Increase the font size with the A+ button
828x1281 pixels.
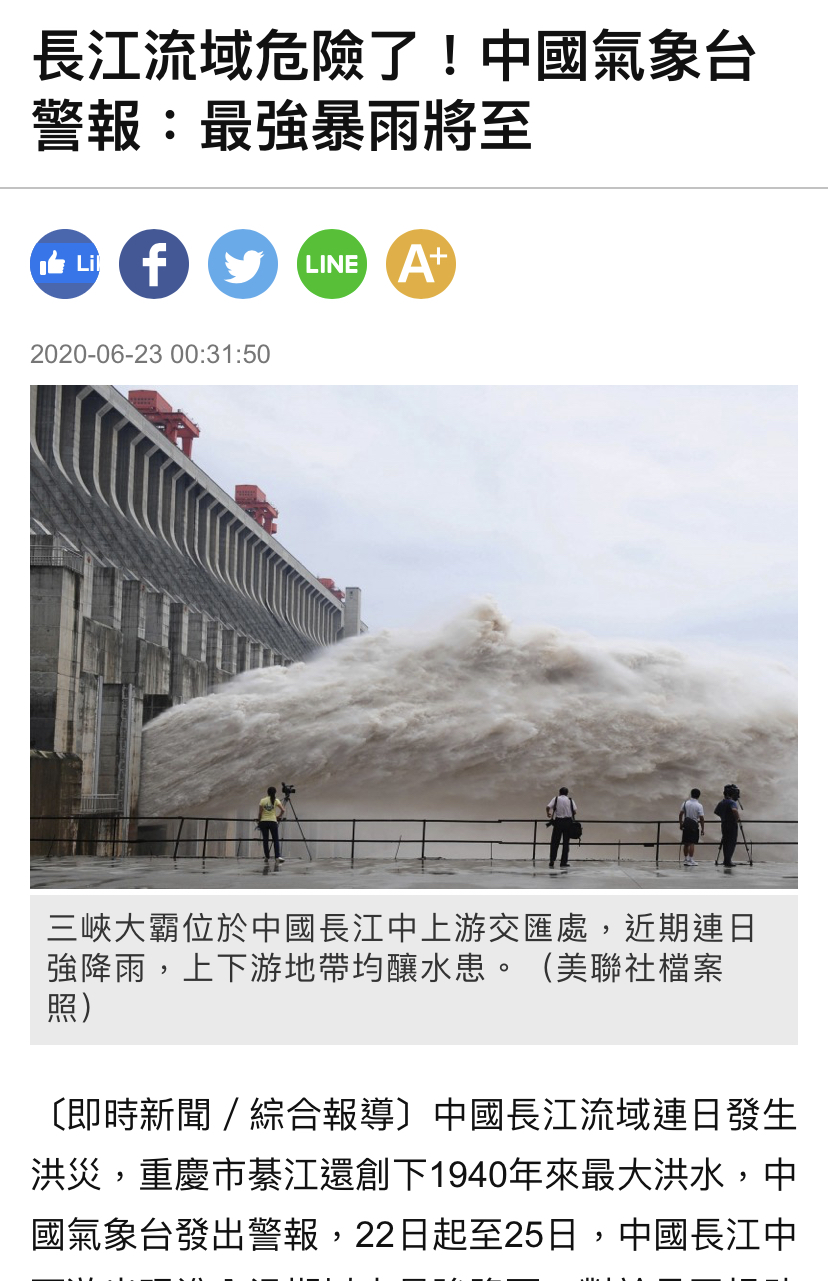pyautogui.click(x=421, y=264)
